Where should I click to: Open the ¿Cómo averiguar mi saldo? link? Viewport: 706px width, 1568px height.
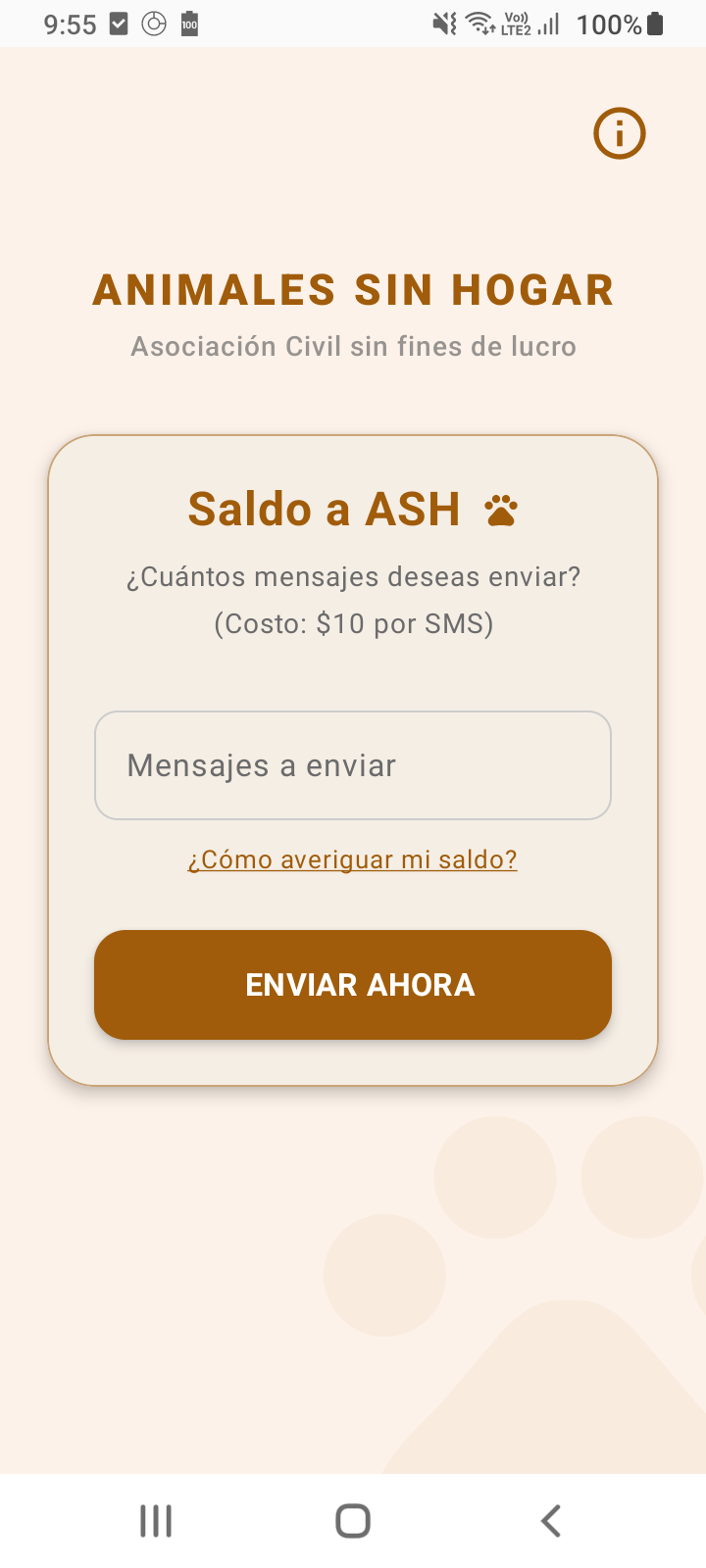[x=352, y=858]
